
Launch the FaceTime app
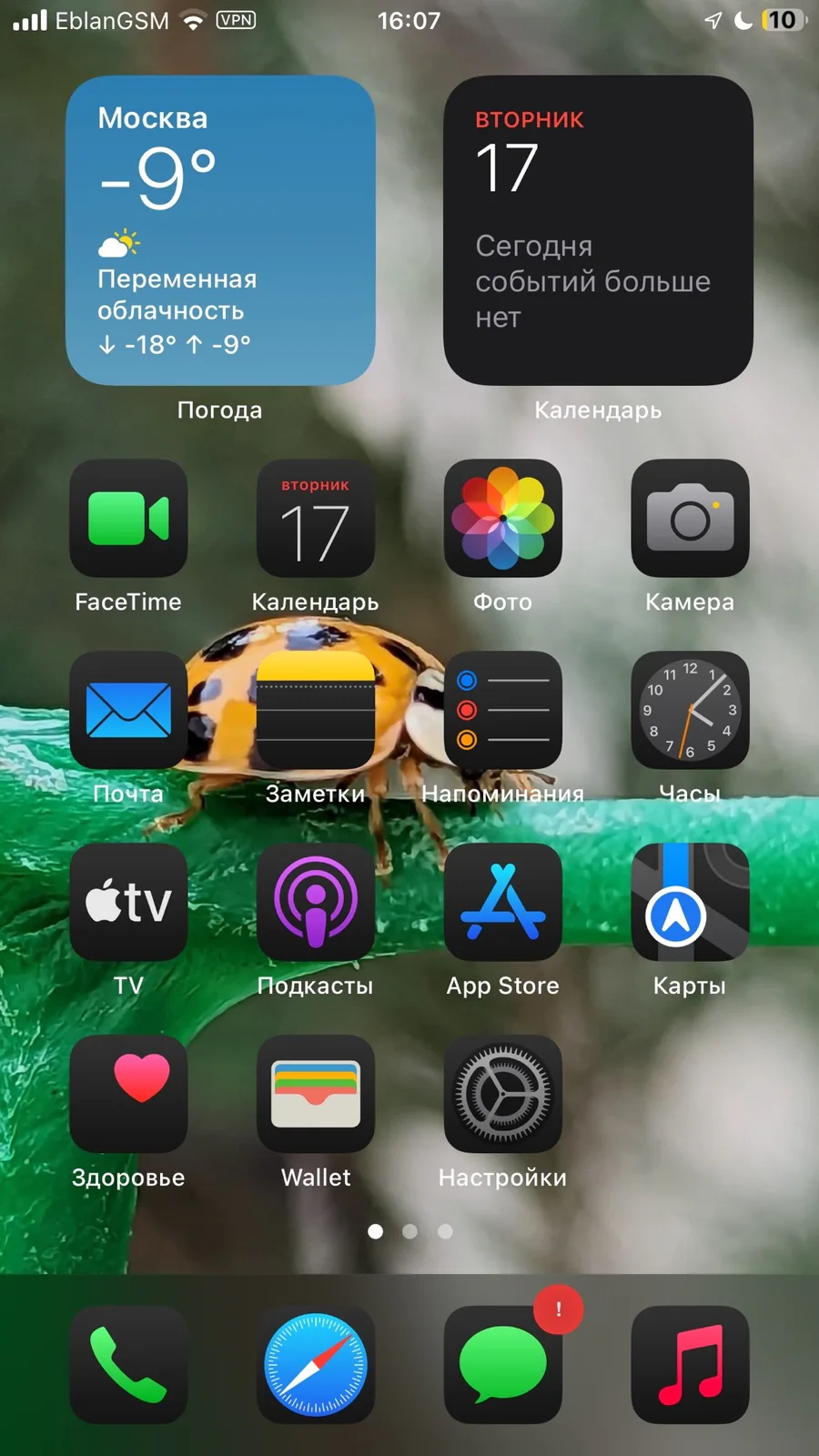click(x=128, y=518)
